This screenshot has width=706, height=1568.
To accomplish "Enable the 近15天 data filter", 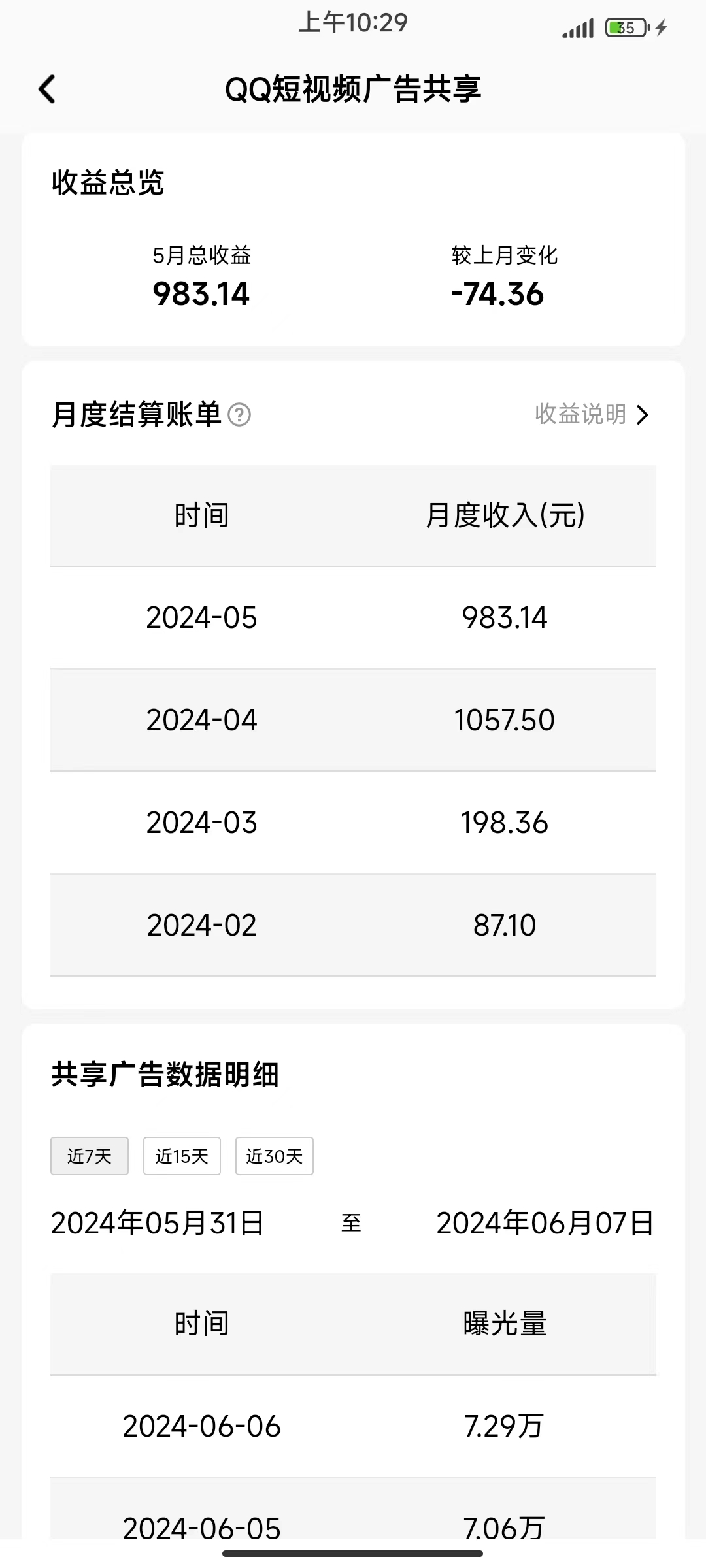I will click(x=182, y=1156).
